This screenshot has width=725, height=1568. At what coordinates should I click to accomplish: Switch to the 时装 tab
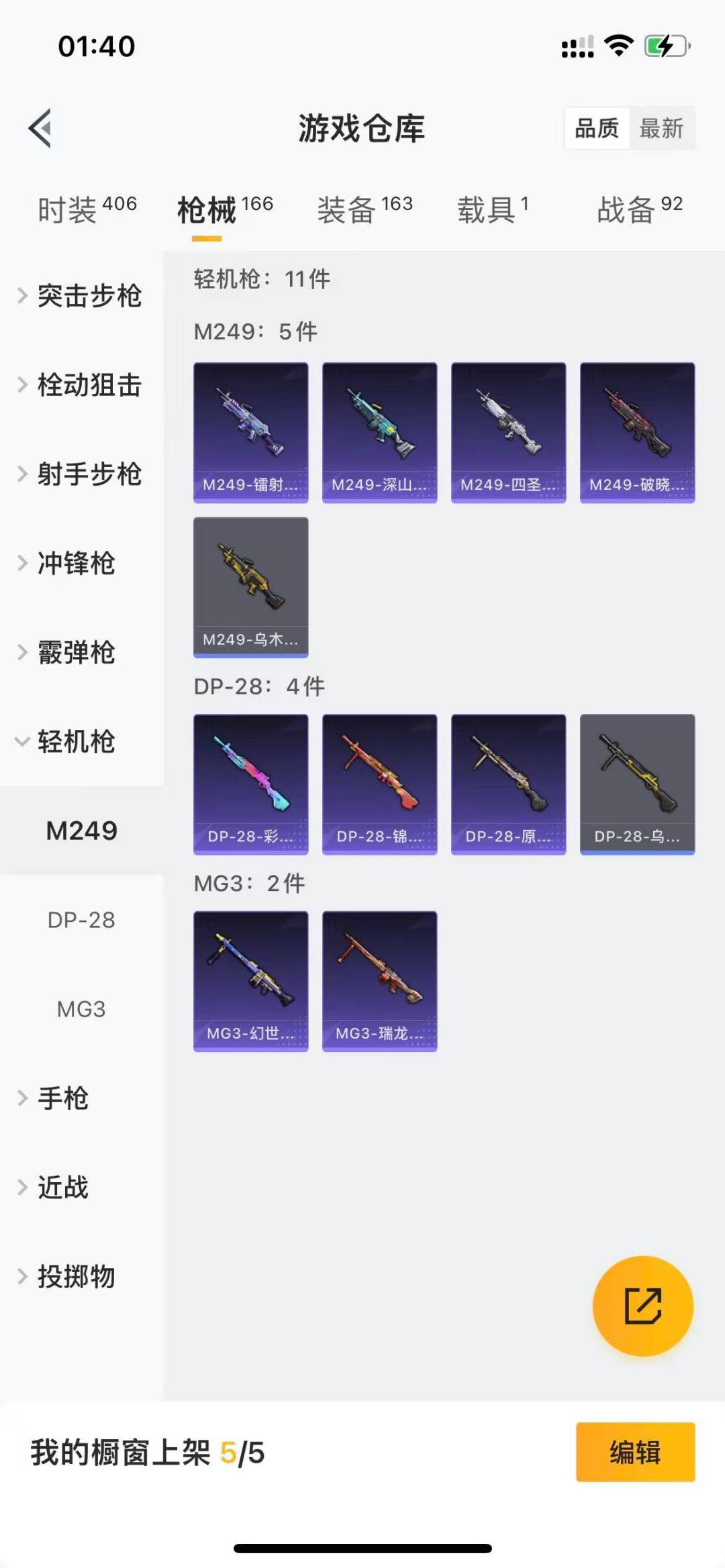(87, 210)
